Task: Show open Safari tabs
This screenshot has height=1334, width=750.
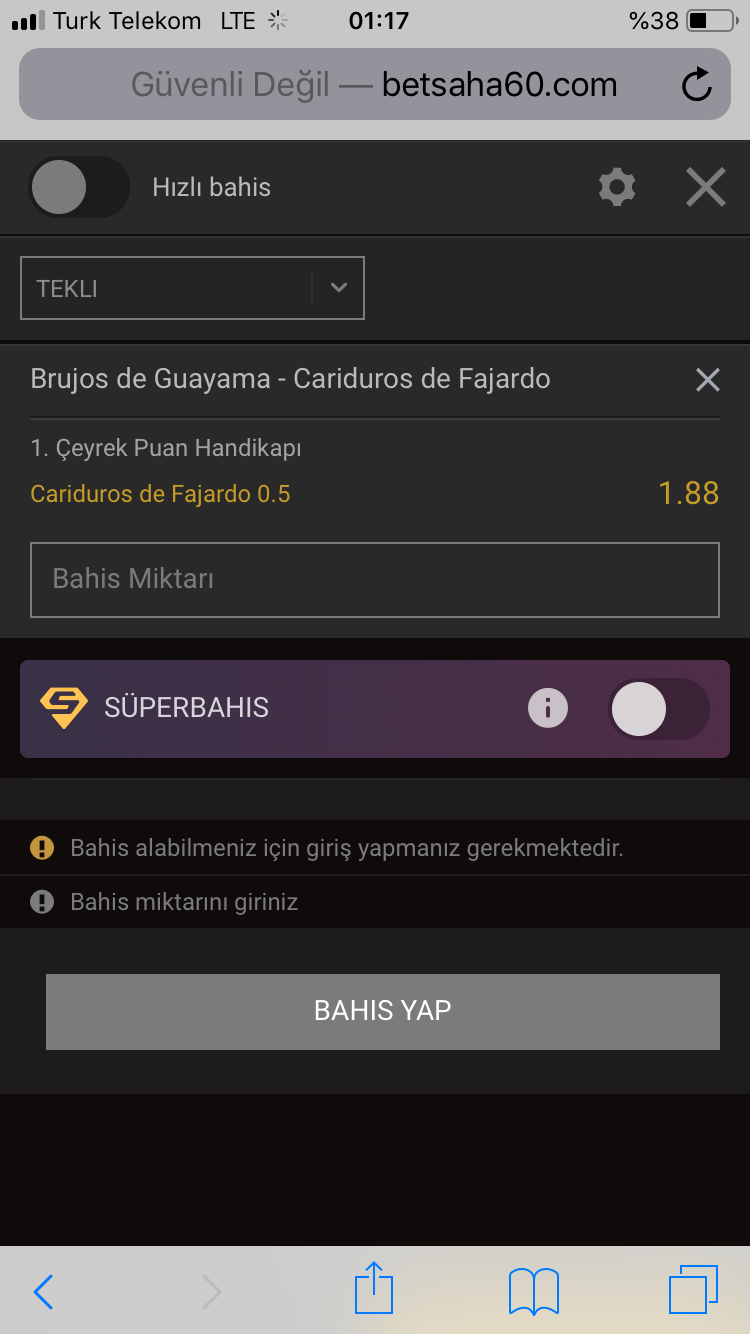Action: point(693,1290)
